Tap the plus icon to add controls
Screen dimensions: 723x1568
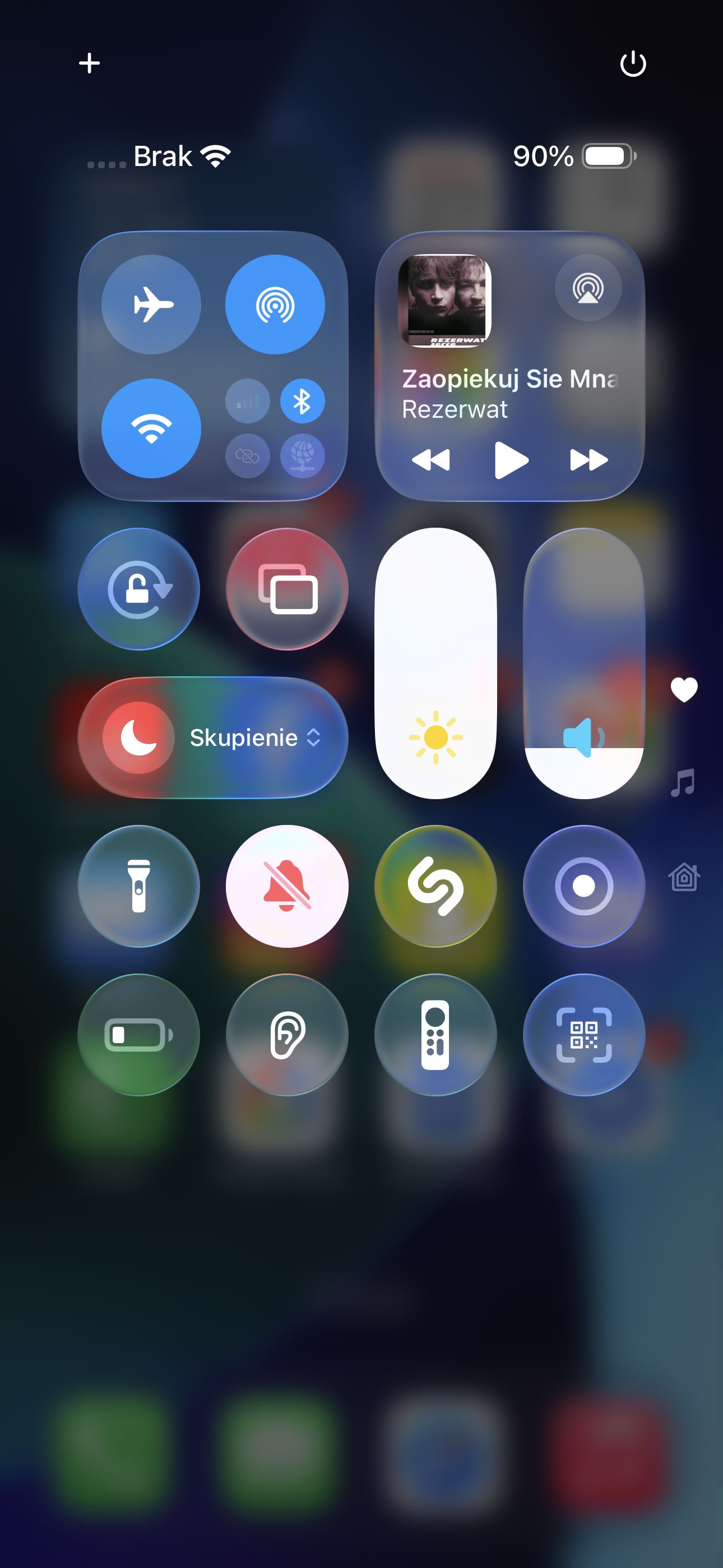90,63
